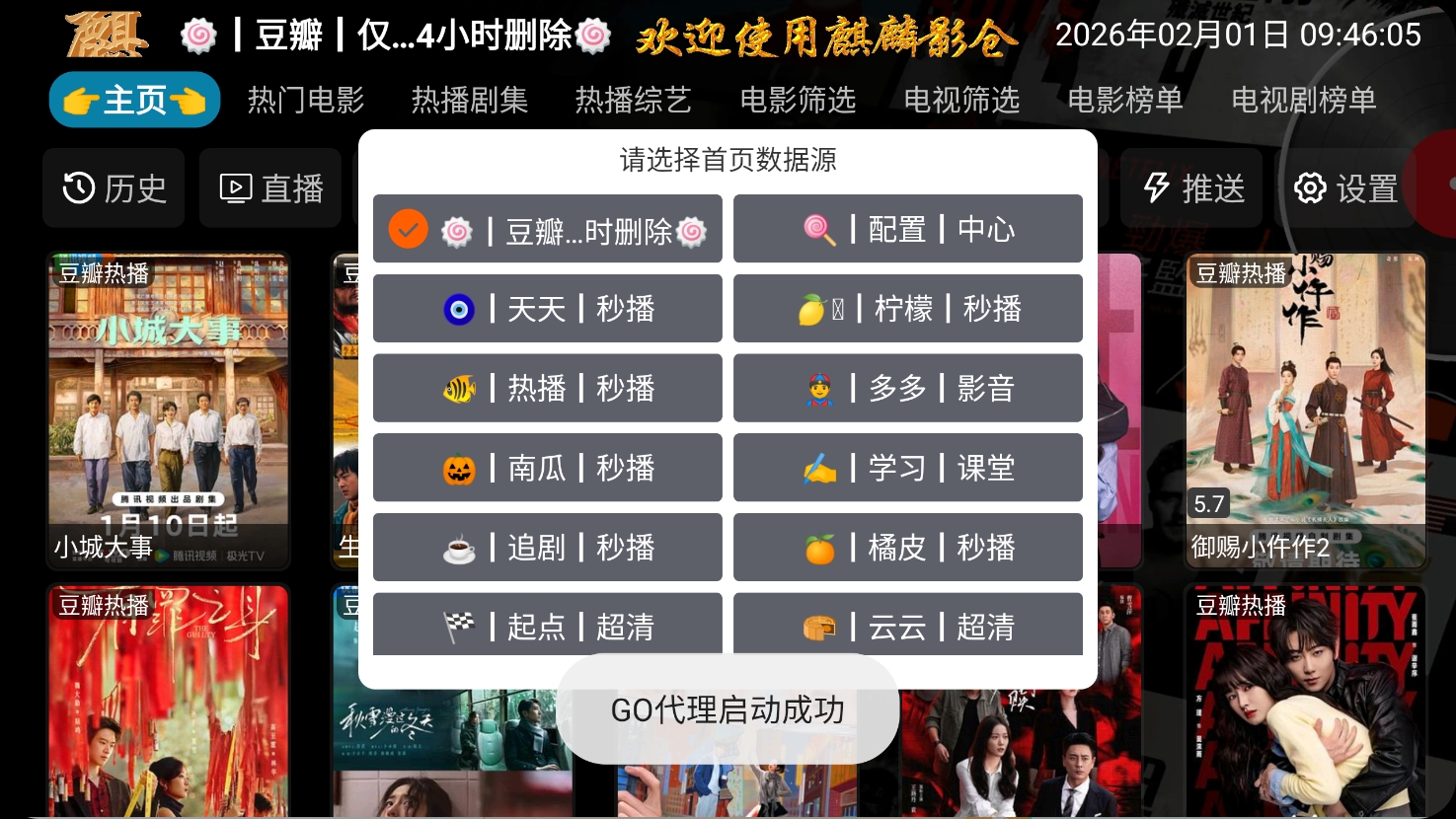Open the 历史 watch history
Viewport: 1456px width, 819px height.
[x=114, y=187]
